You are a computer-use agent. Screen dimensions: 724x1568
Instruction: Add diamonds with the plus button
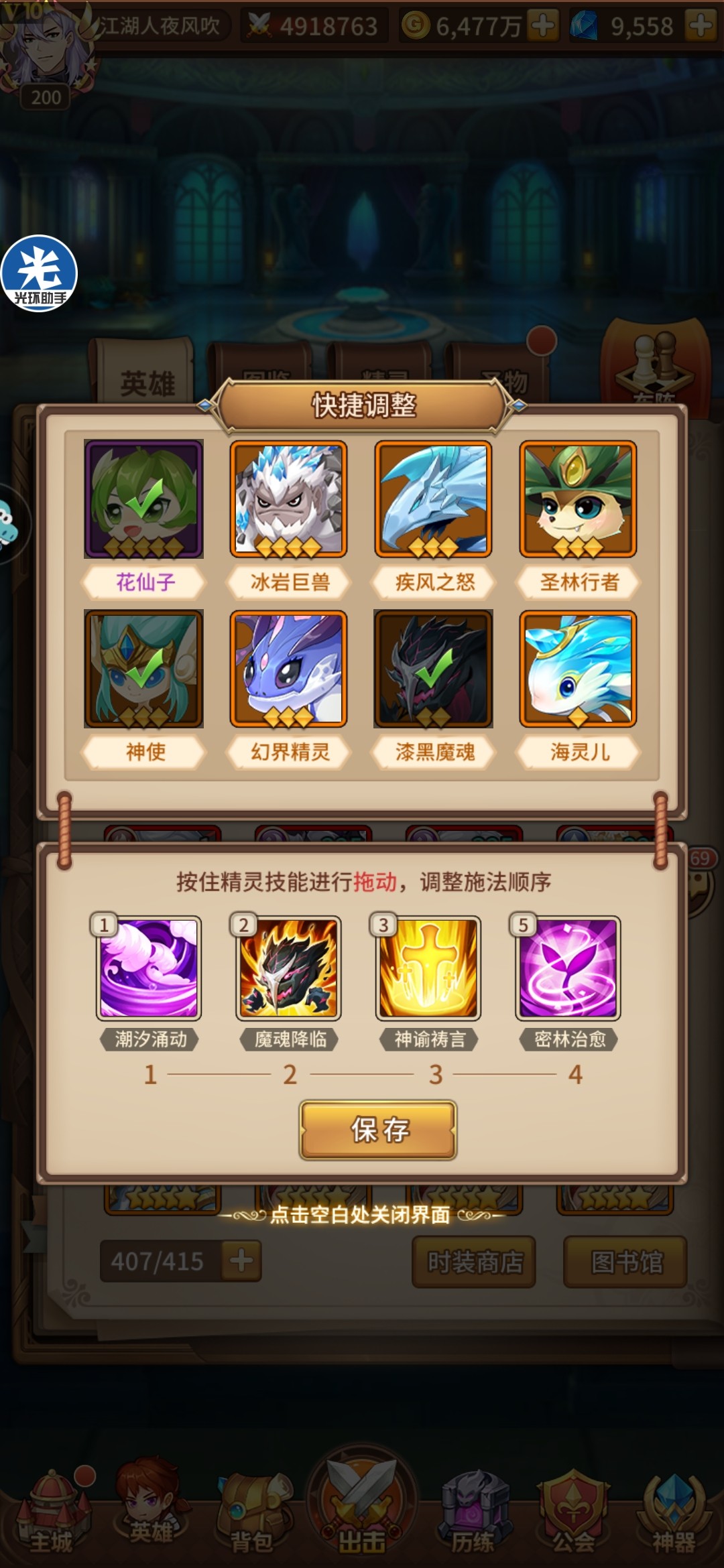[701, 26]
